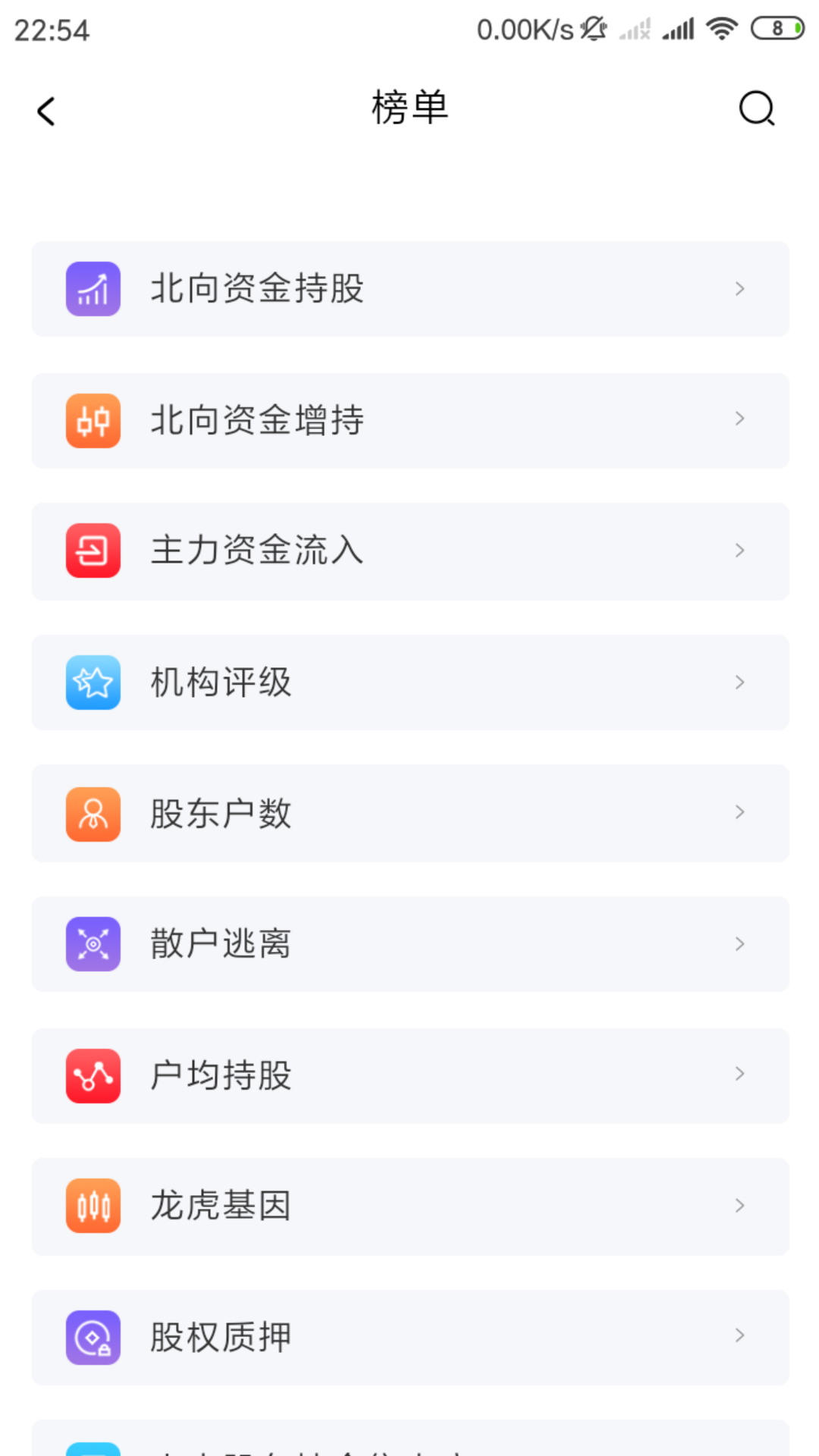Select the 股东户数 person icon

(93, 813)
